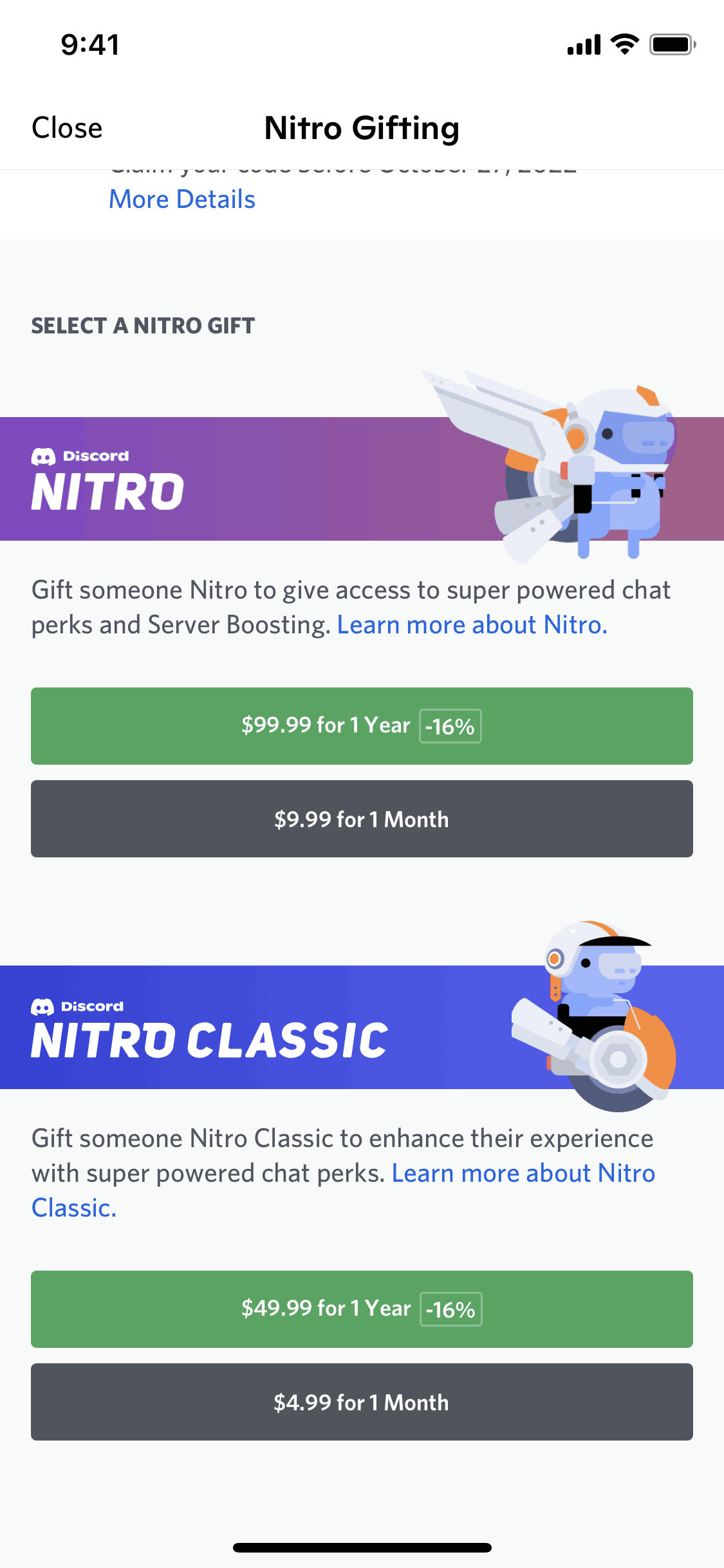Close the Nitro Gifting screen
This screenshot has height=1568, width=724.
[x=67, y=127]
